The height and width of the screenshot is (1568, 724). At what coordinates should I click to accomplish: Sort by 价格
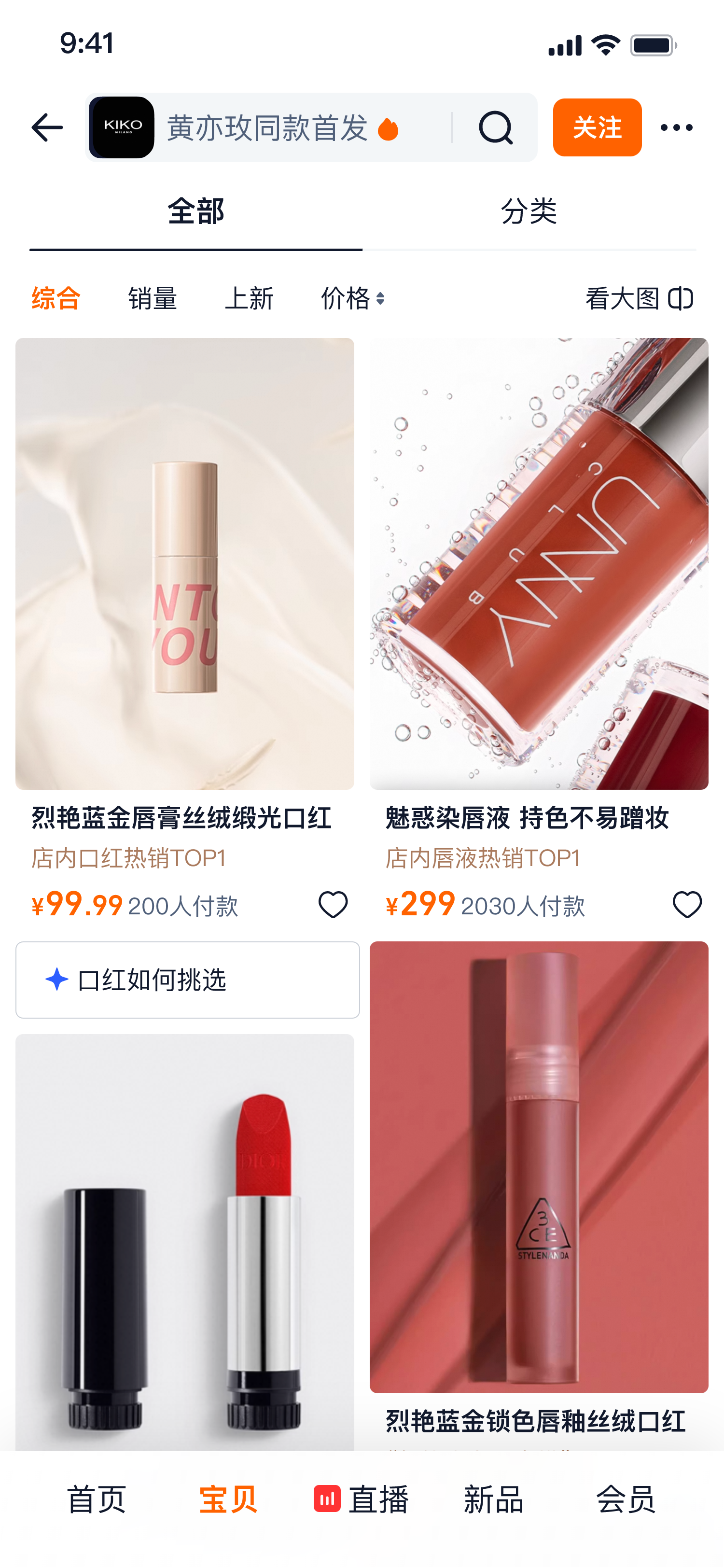(x=352, y=298)
